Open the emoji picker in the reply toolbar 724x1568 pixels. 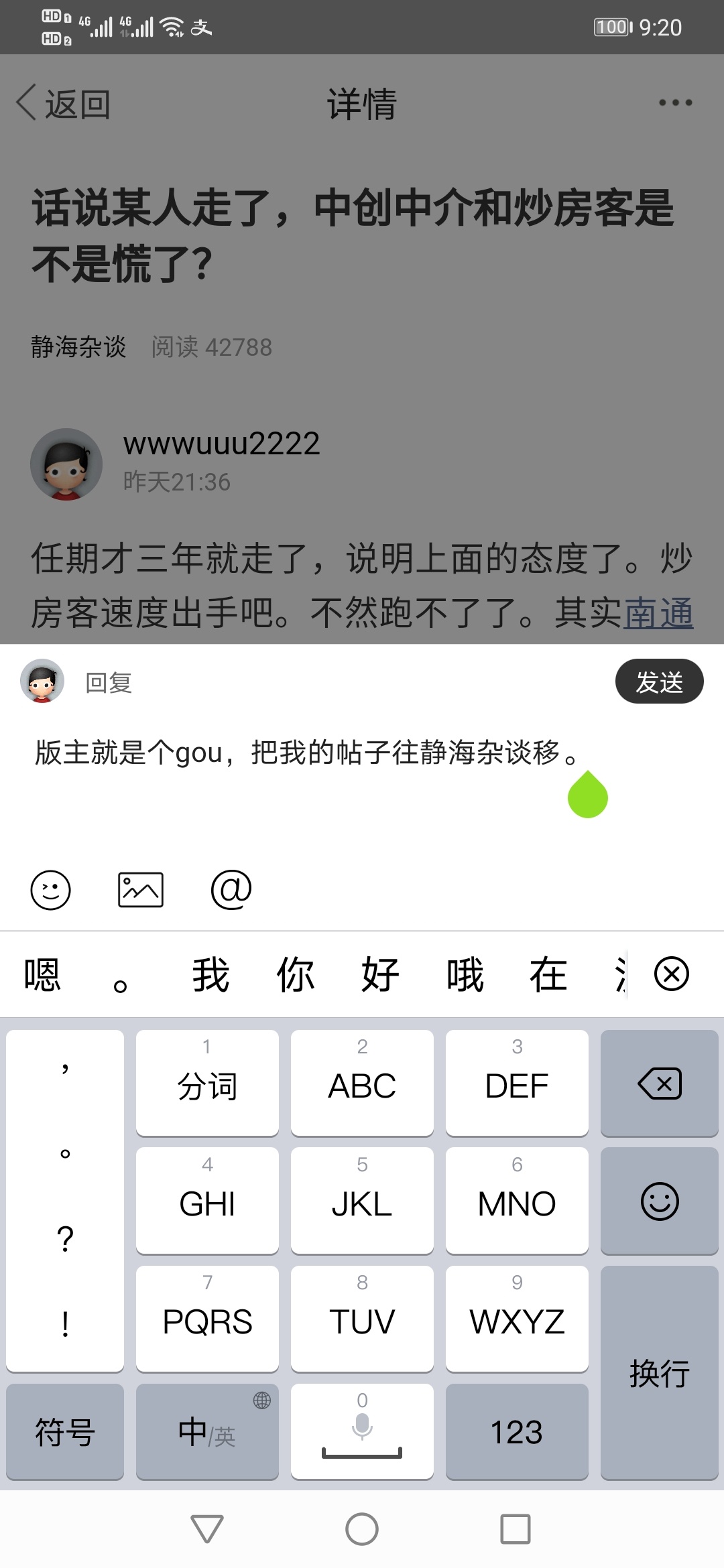50,890
